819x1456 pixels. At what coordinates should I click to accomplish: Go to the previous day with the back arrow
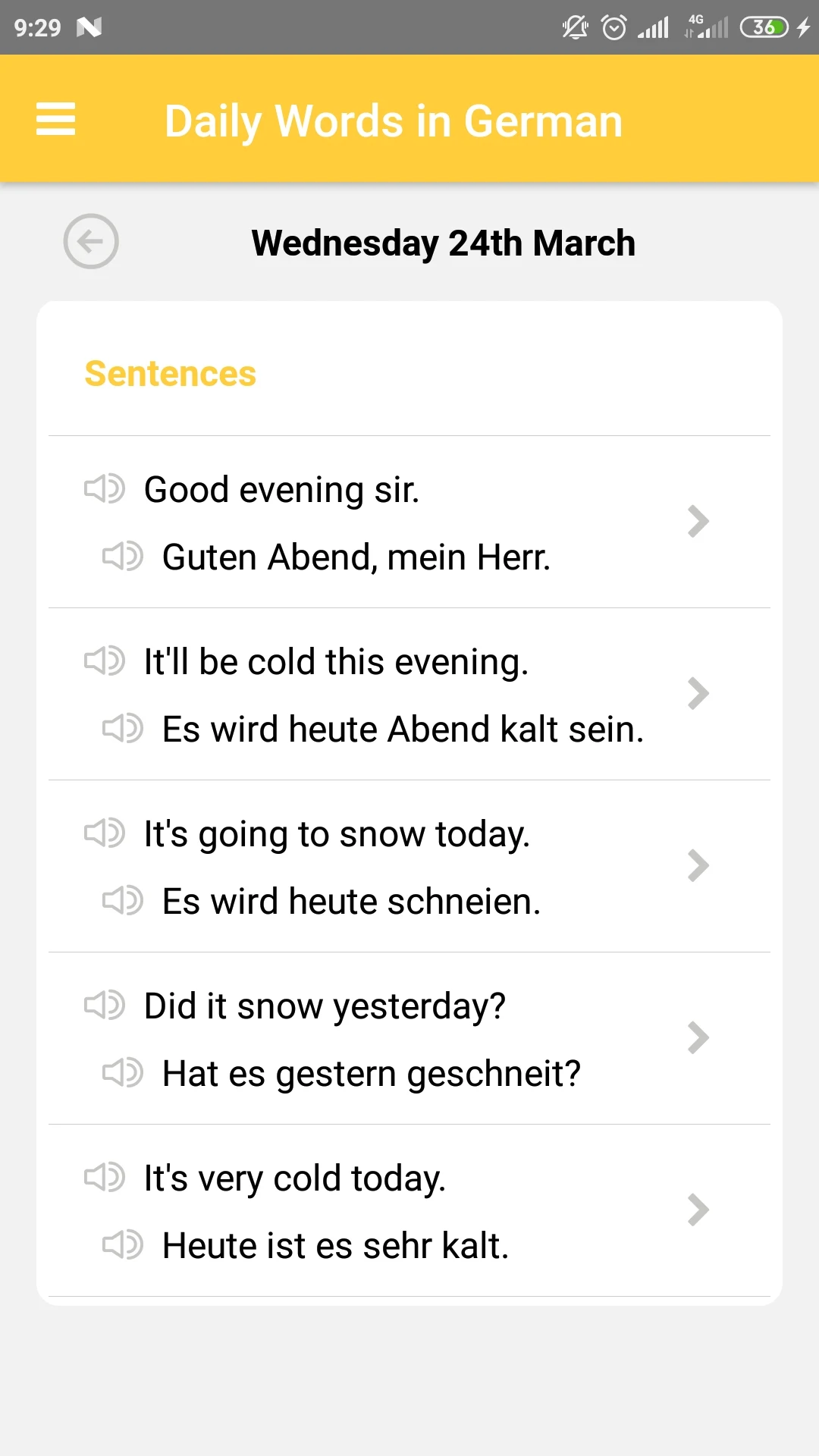point(91,241)
